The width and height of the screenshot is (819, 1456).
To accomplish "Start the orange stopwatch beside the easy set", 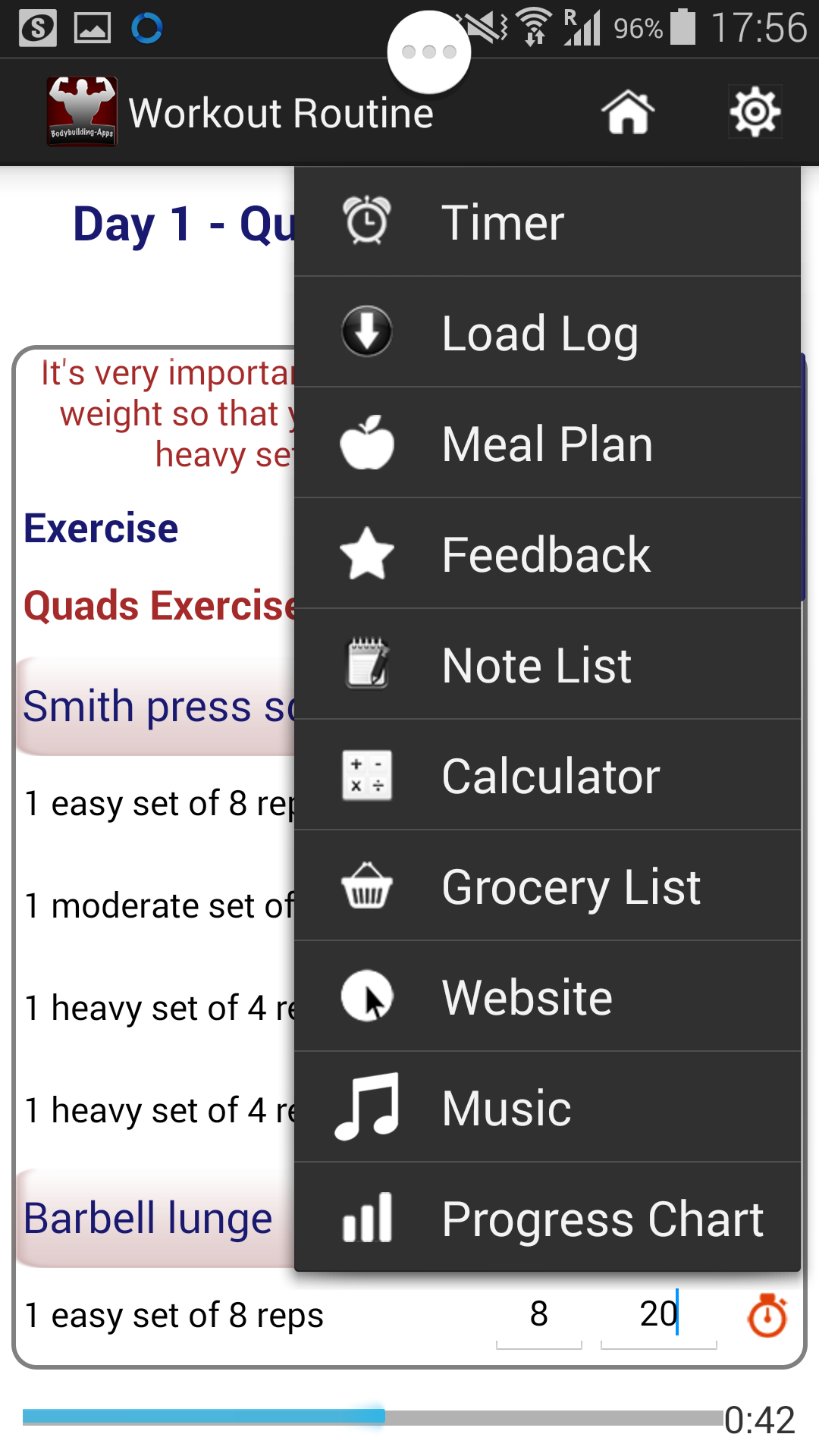I will (767, 1315).
